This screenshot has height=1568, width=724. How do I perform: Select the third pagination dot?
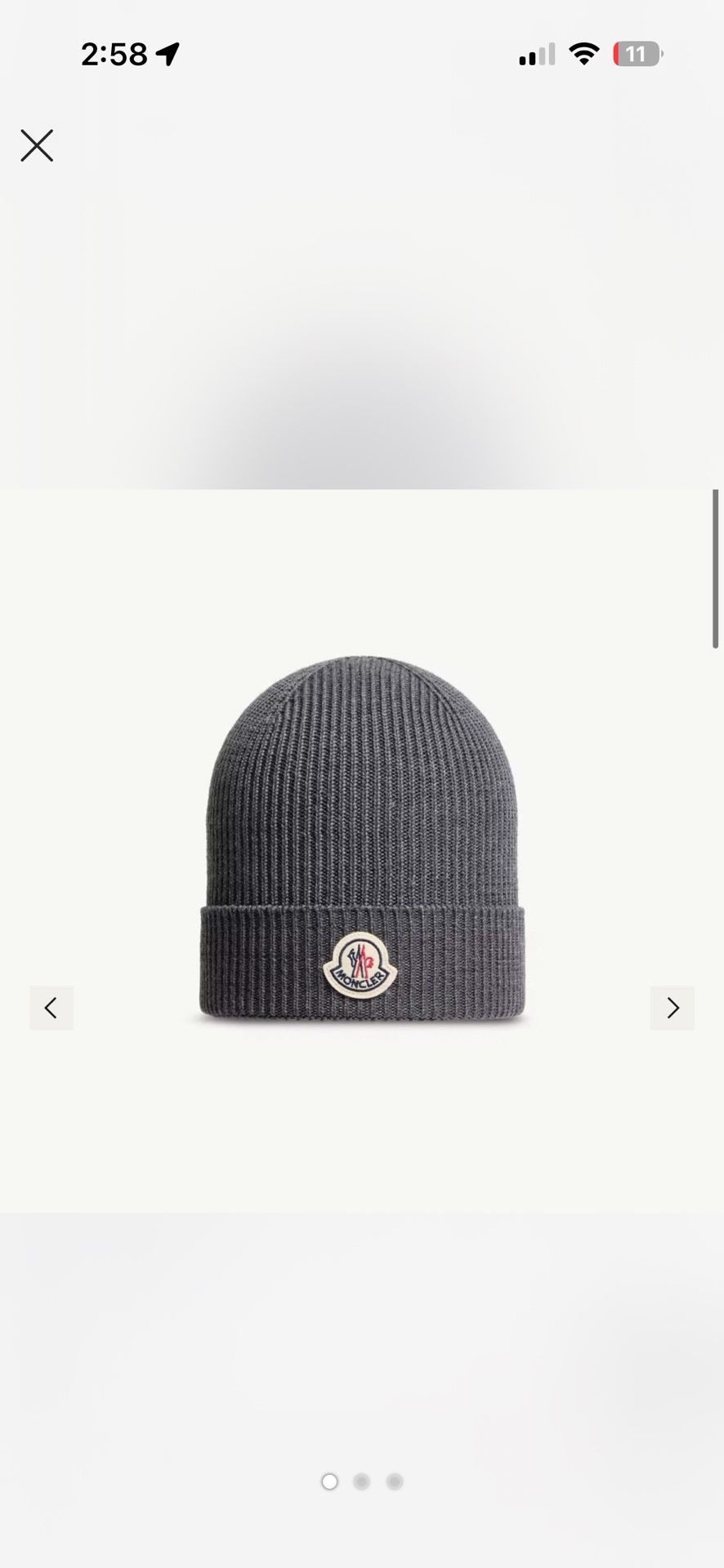tap(395, 1481)
